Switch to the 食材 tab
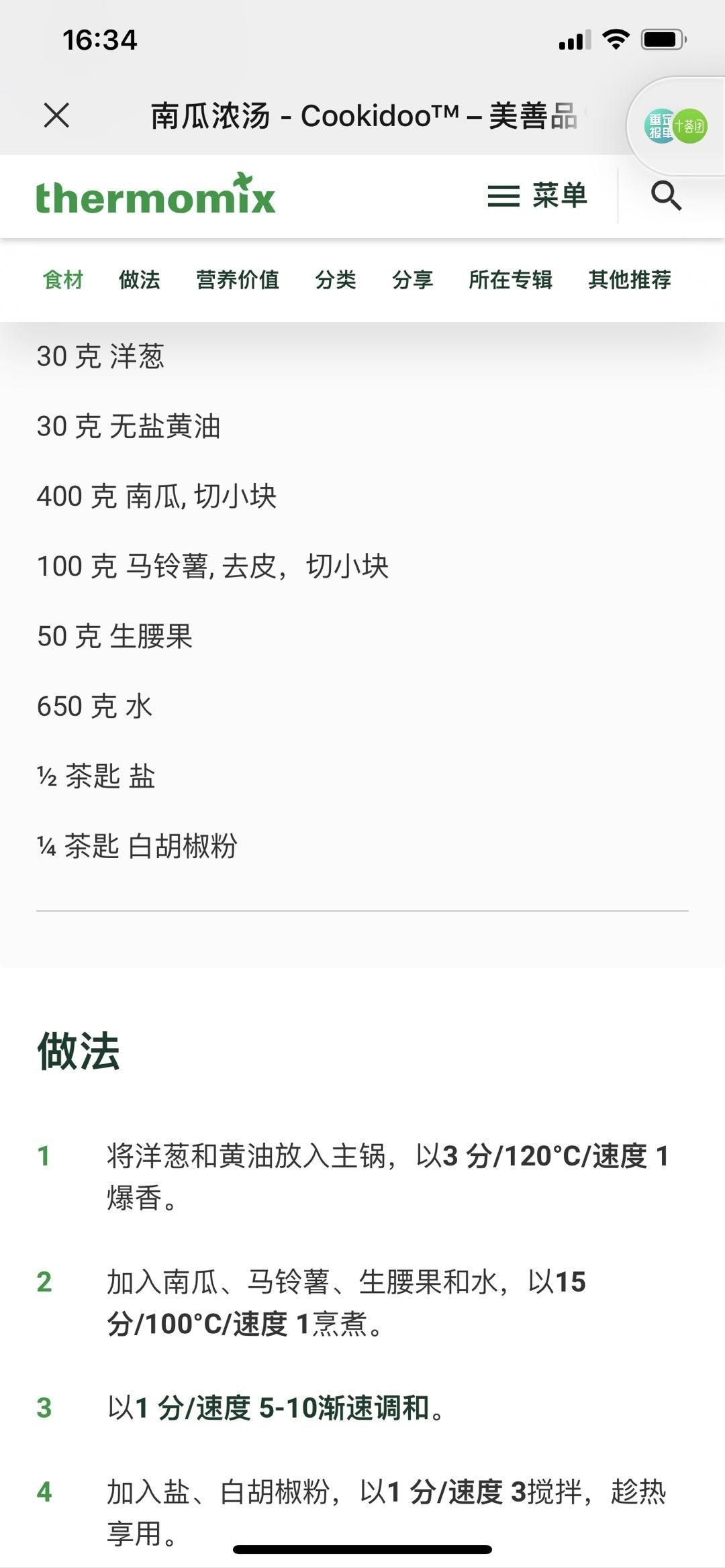725x1568 pixels. click(x=63, y=280)
